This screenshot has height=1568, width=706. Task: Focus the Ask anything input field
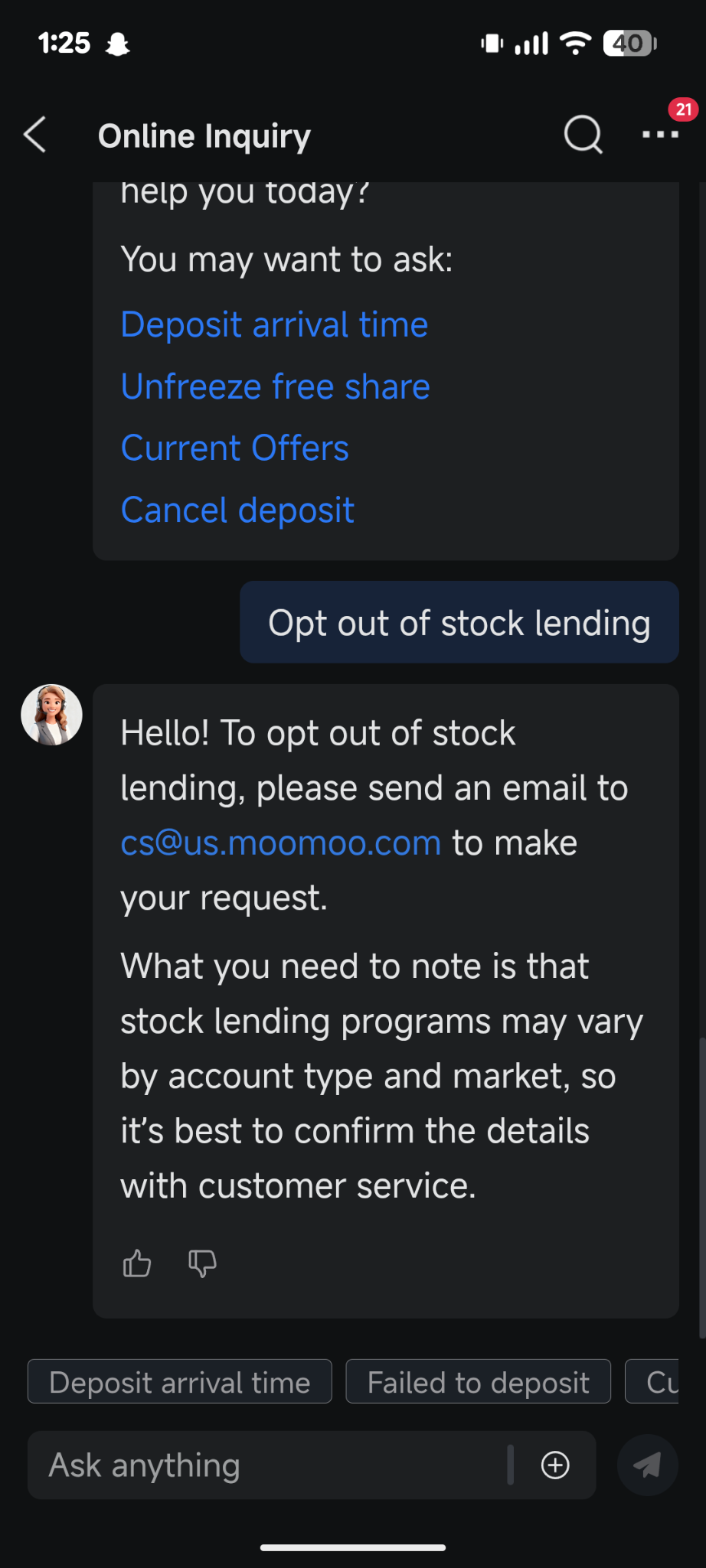(x=268, y=1465)
